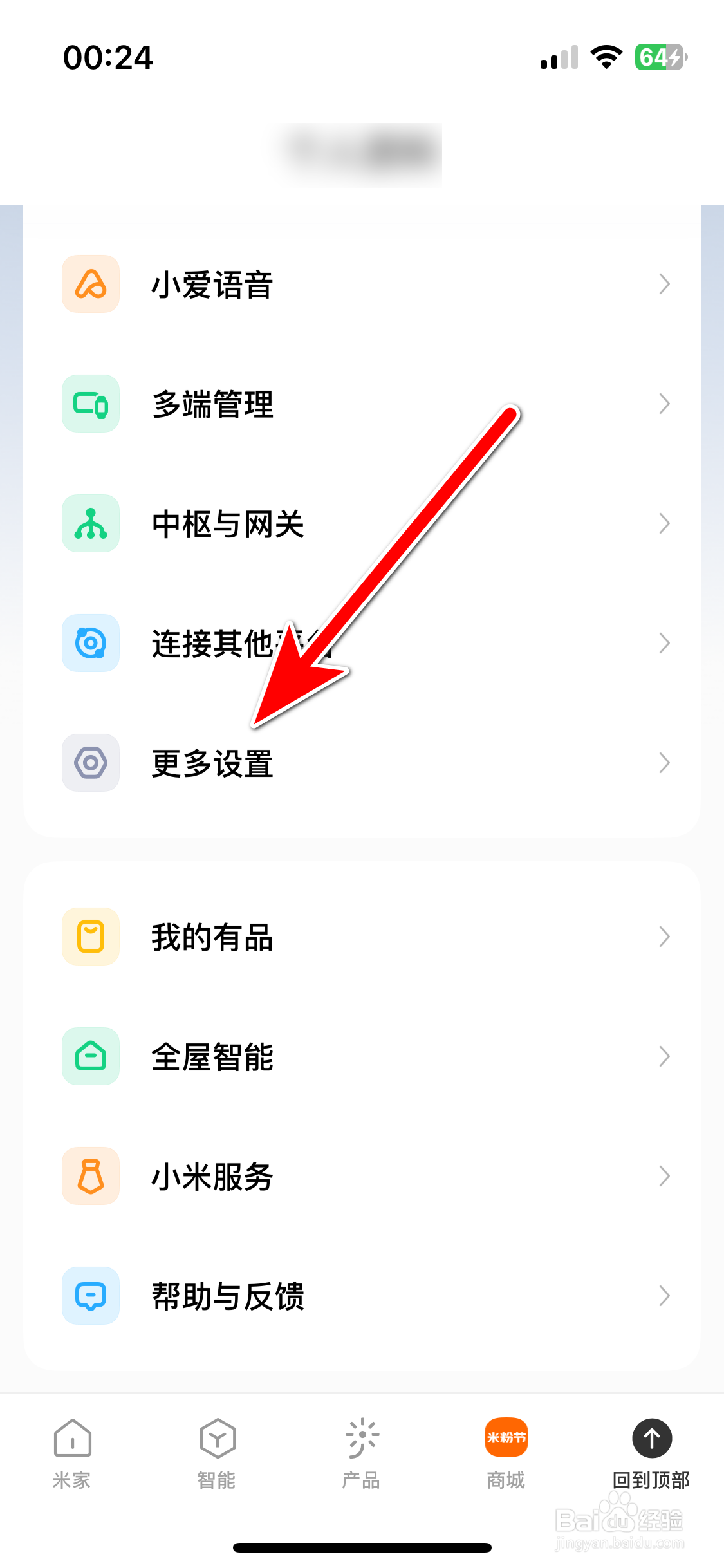Expand 小爱语音 with its chevron

[665, 283]
